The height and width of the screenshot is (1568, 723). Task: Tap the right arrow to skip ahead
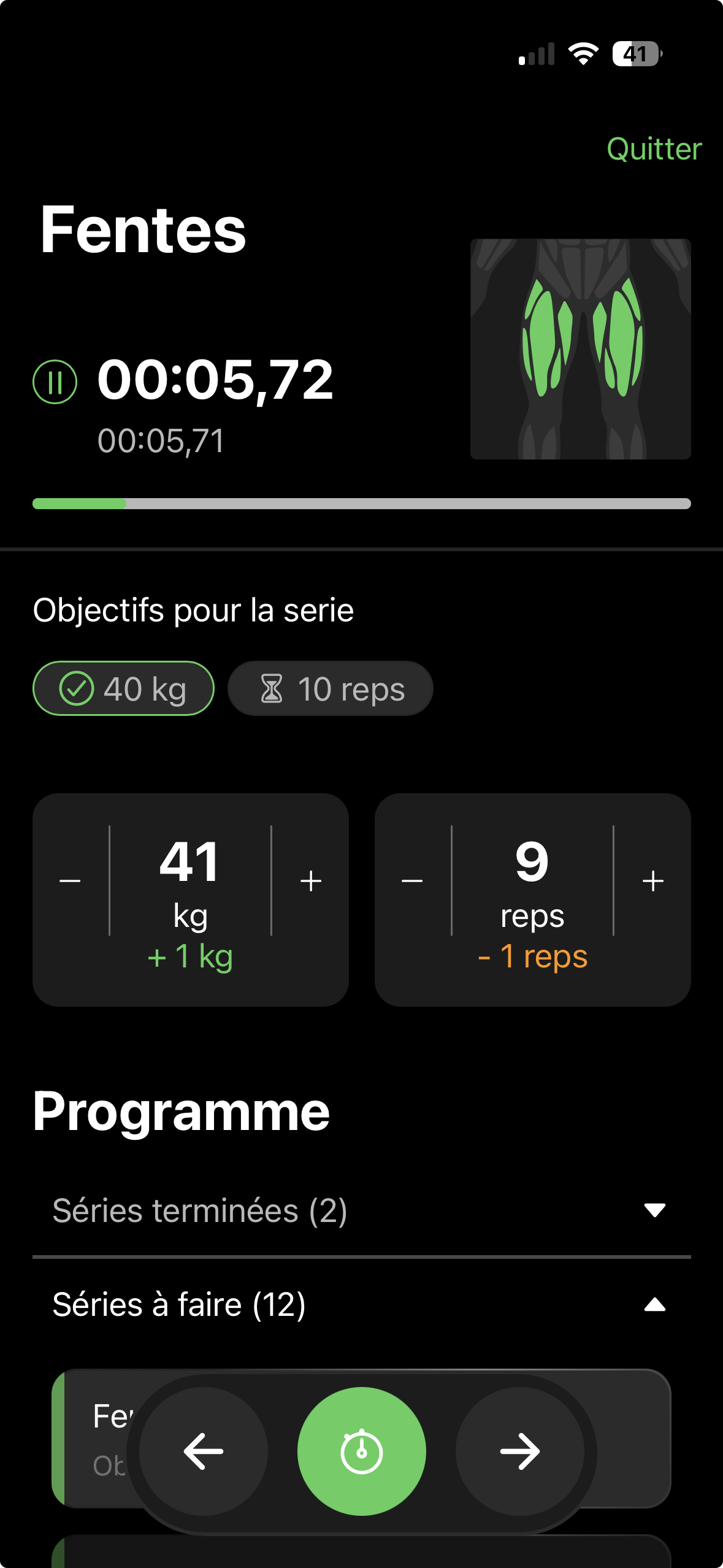tap(519, 1451)
